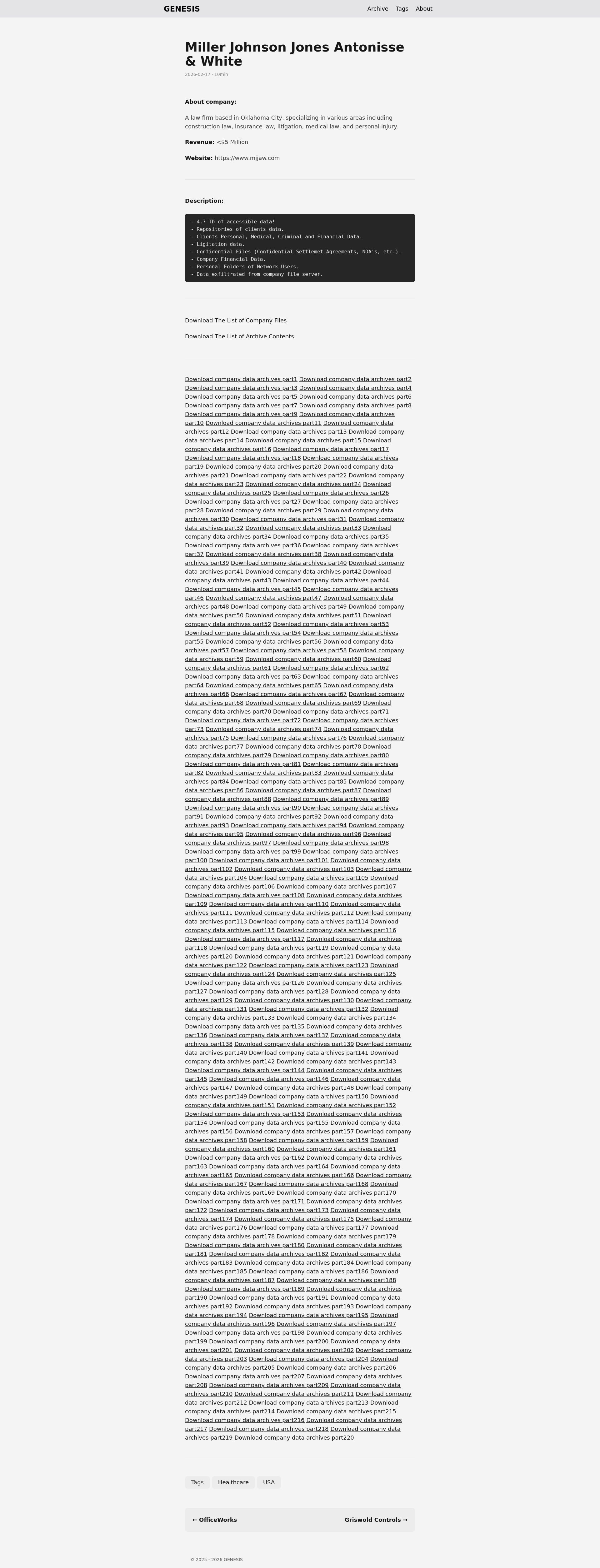Viewport: 600px width, 1568px height.
Task: Tap the List of Archive Contents link
Action: point(239,336)
